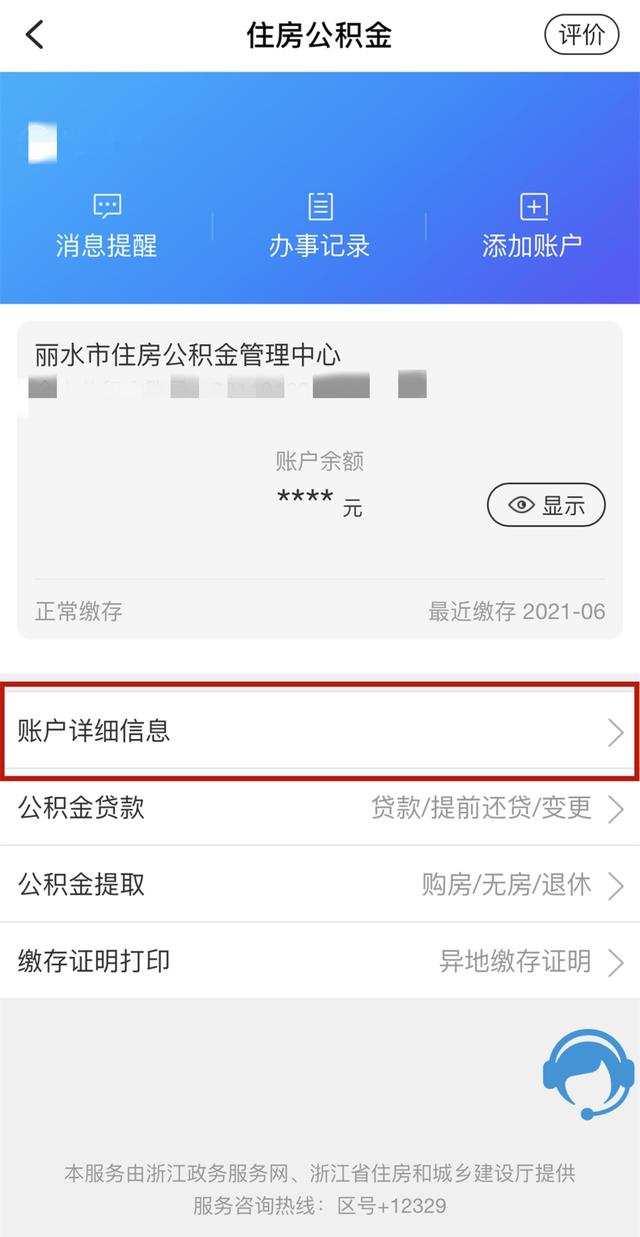Image resolution: width=640 pixels, height=1237 pixels.
Task: Reveal the balance with the 显示 button
Action: tap(546, 506)
